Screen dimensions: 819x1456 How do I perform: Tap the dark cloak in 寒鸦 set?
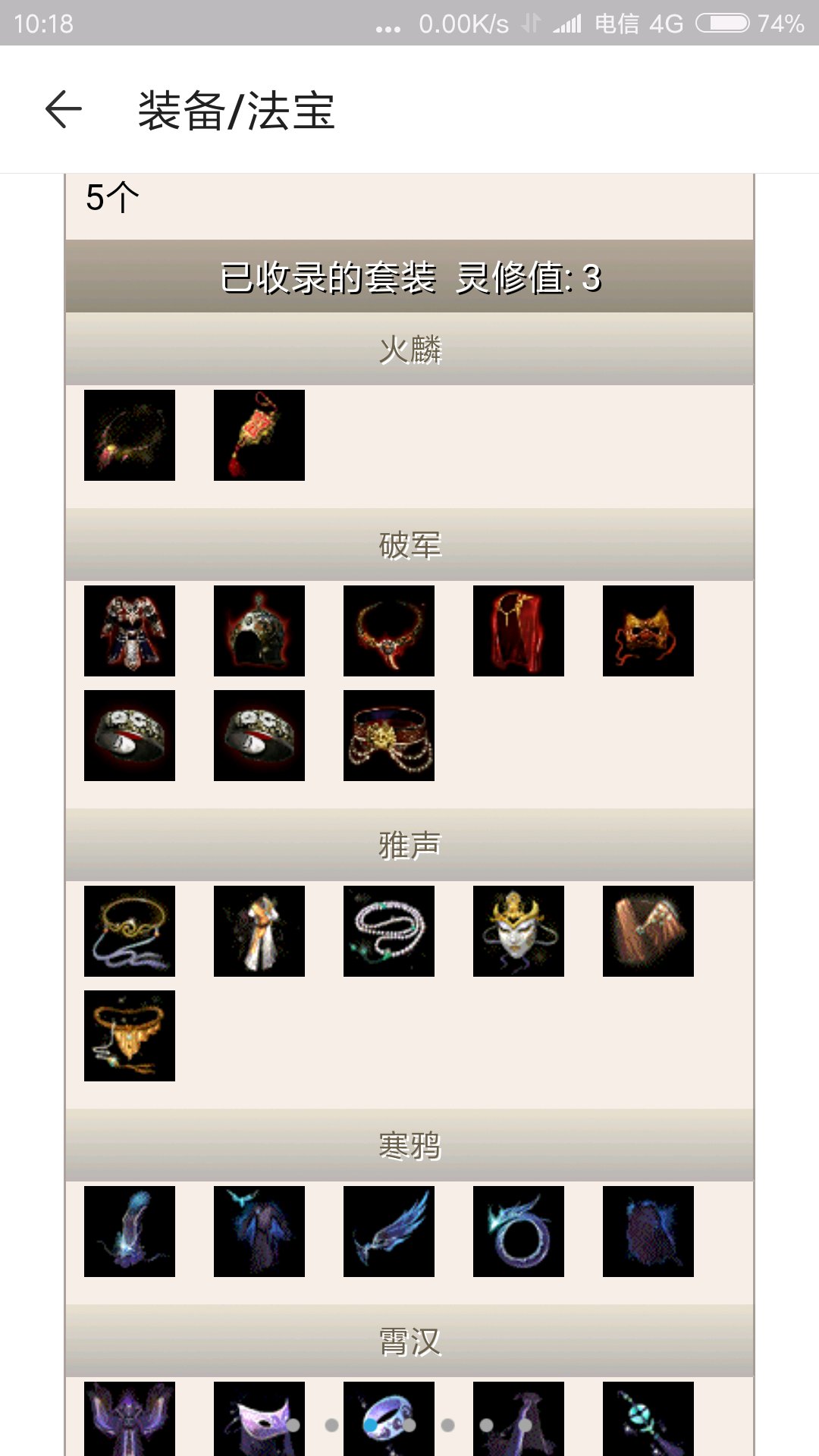click(648, 1232)
